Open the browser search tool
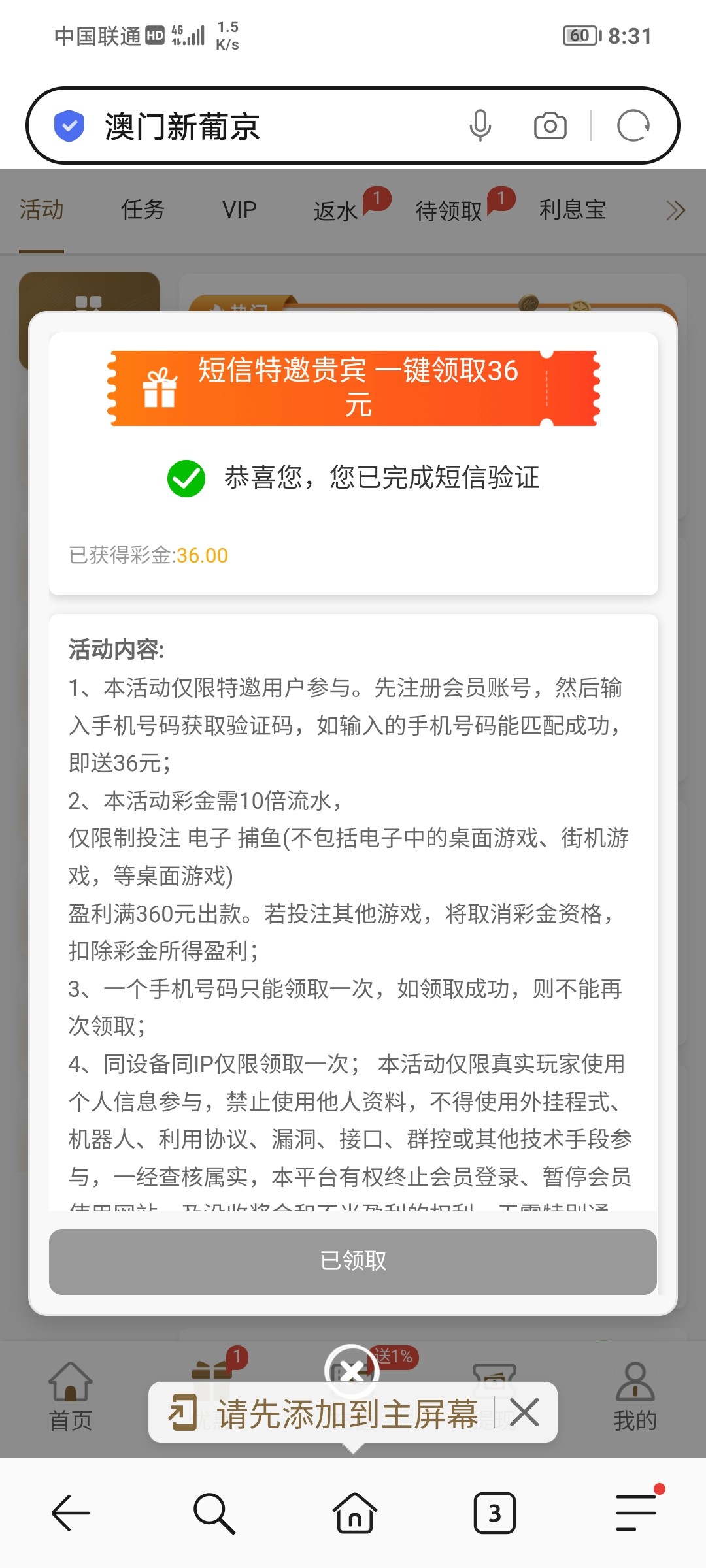 click(213, 1512)
